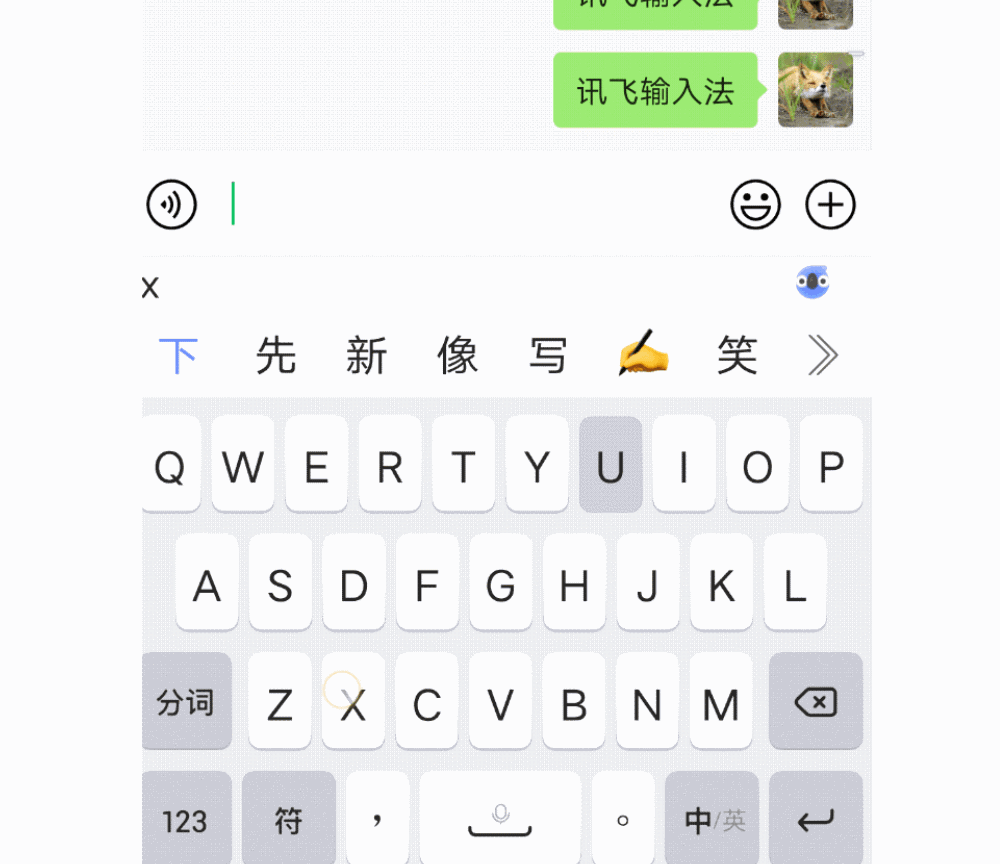
Task: Select candidate word 像
Action: [457, 355]
